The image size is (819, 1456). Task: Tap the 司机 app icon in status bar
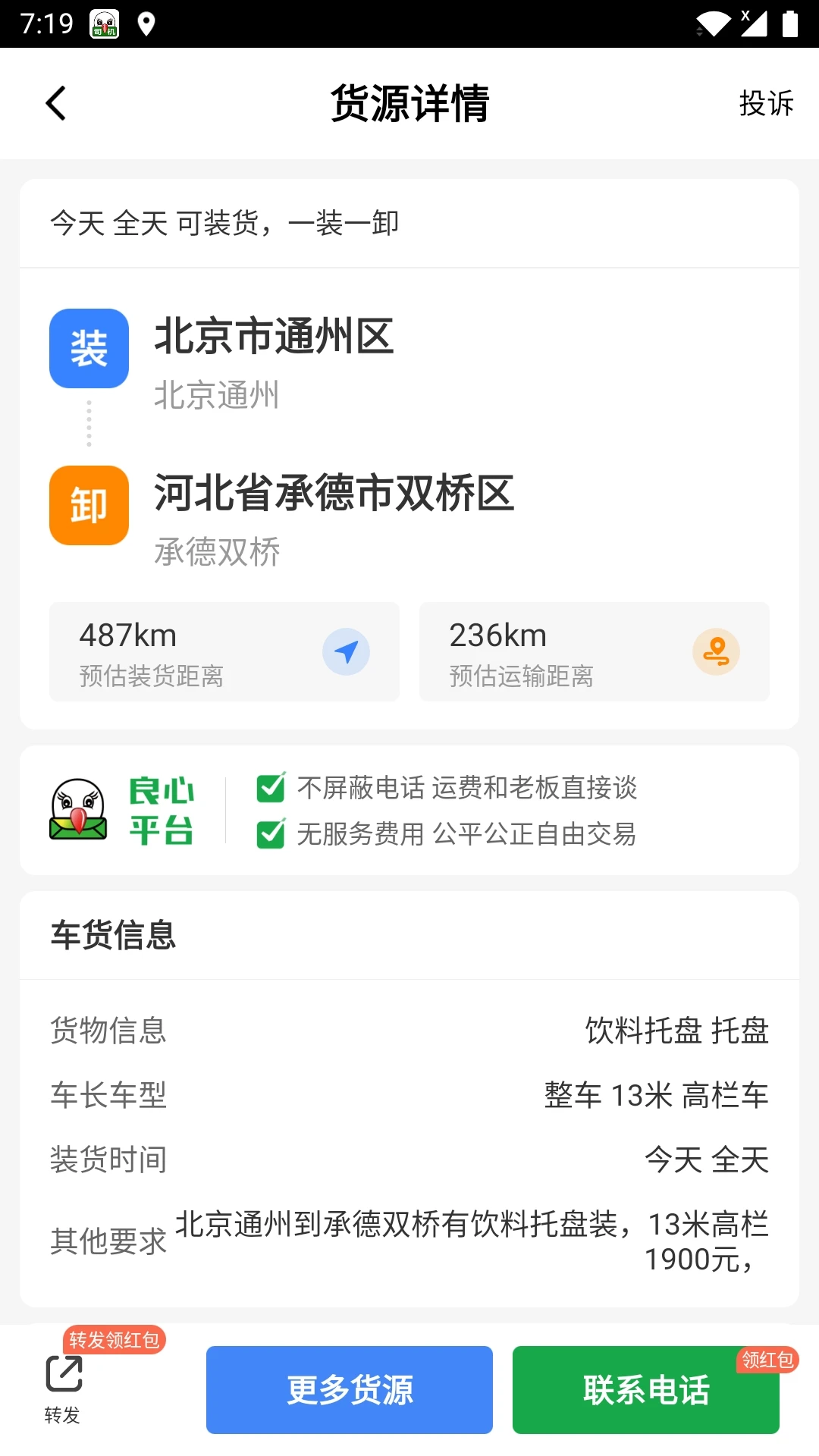click(105, 23)
